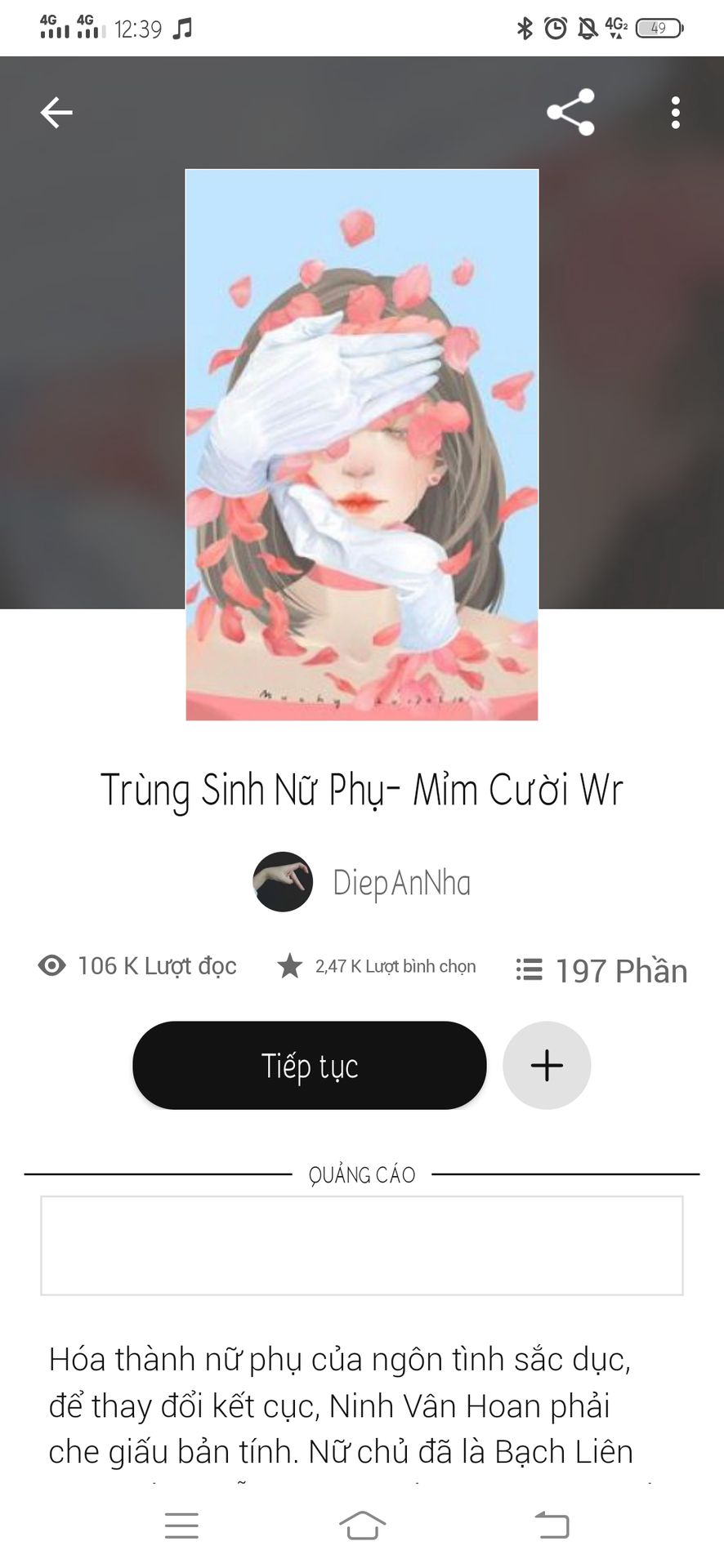Tap Tiếp tục to continue reading
This screenshot has height=1568, width=724.
click(x=310, y=1065)
